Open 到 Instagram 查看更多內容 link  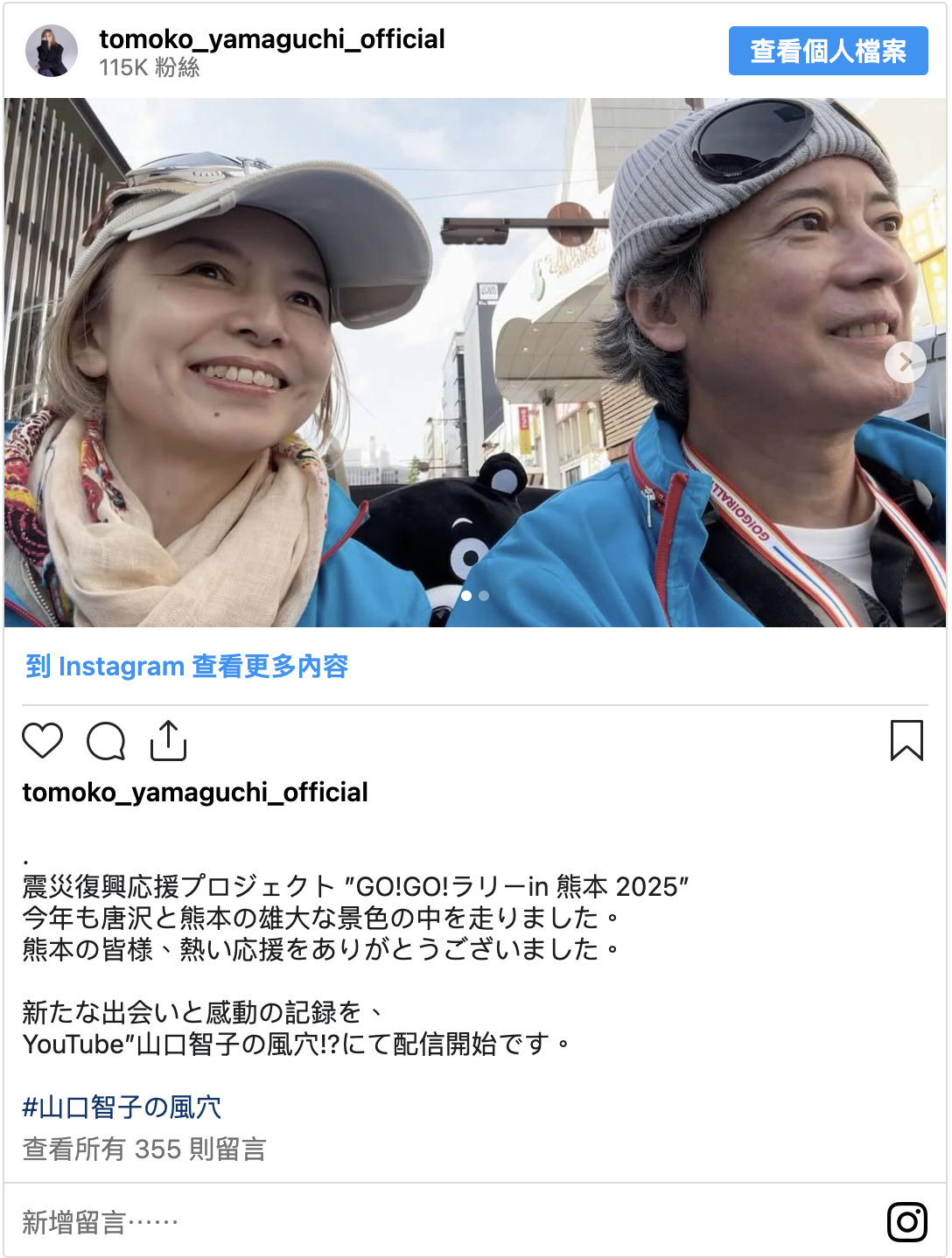pyautogui.click(x=186, y=667)
